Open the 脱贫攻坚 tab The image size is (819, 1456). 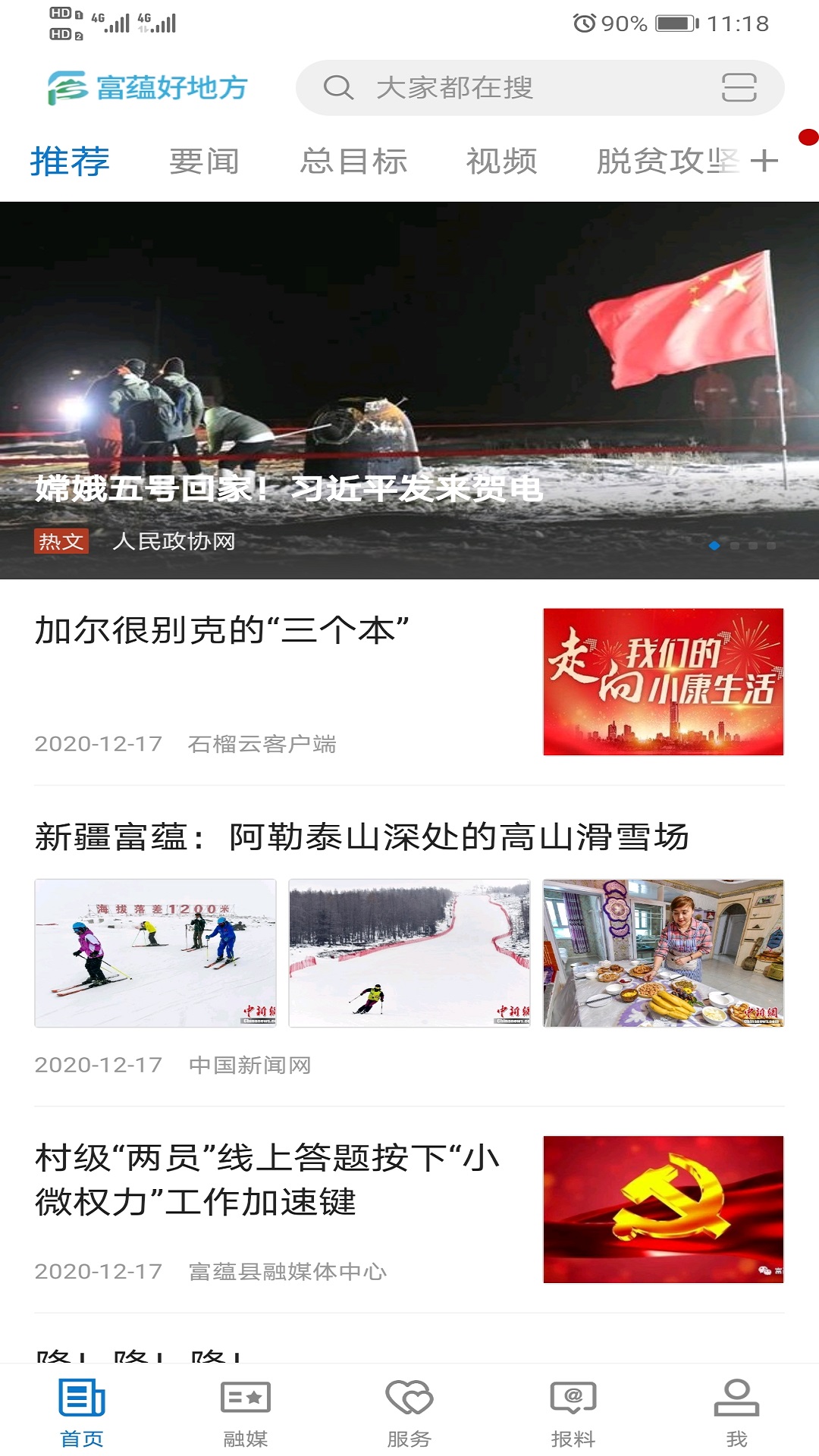(666, 162)
